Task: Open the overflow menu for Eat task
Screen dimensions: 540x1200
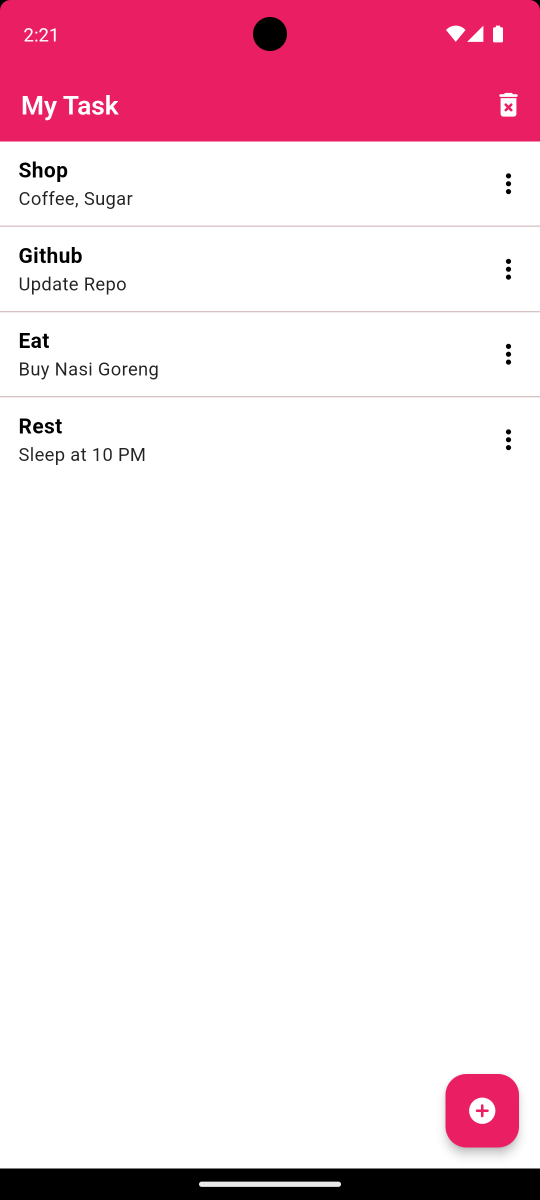Action: click(x=508, y=354)
